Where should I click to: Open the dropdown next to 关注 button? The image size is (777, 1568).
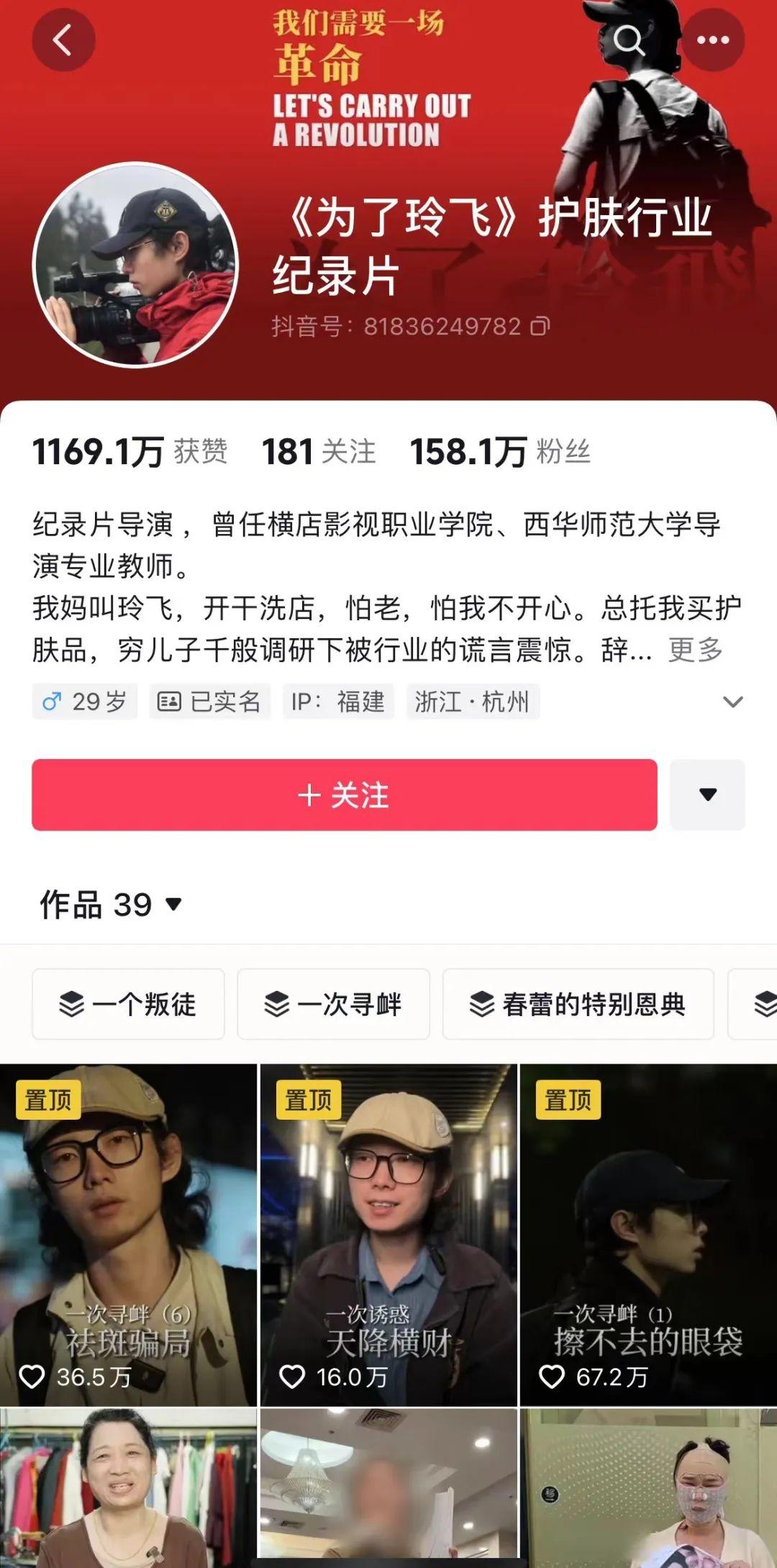pyautogui.click(x=707, y=795)
